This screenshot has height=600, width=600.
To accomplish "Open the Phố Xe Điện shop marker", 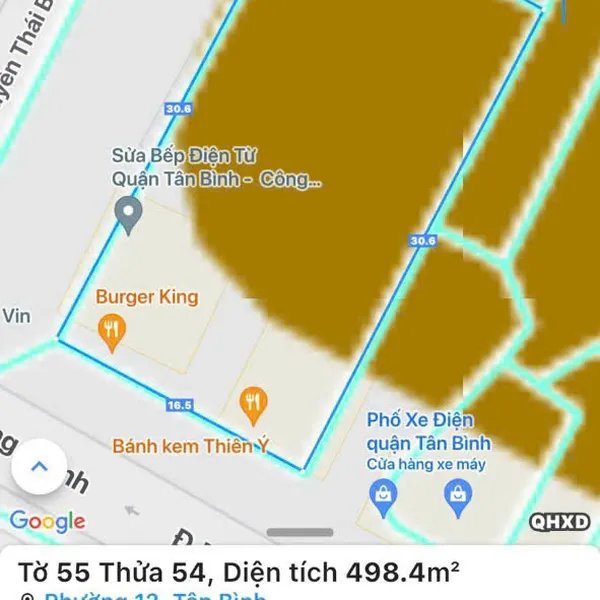I will [381, 492].
